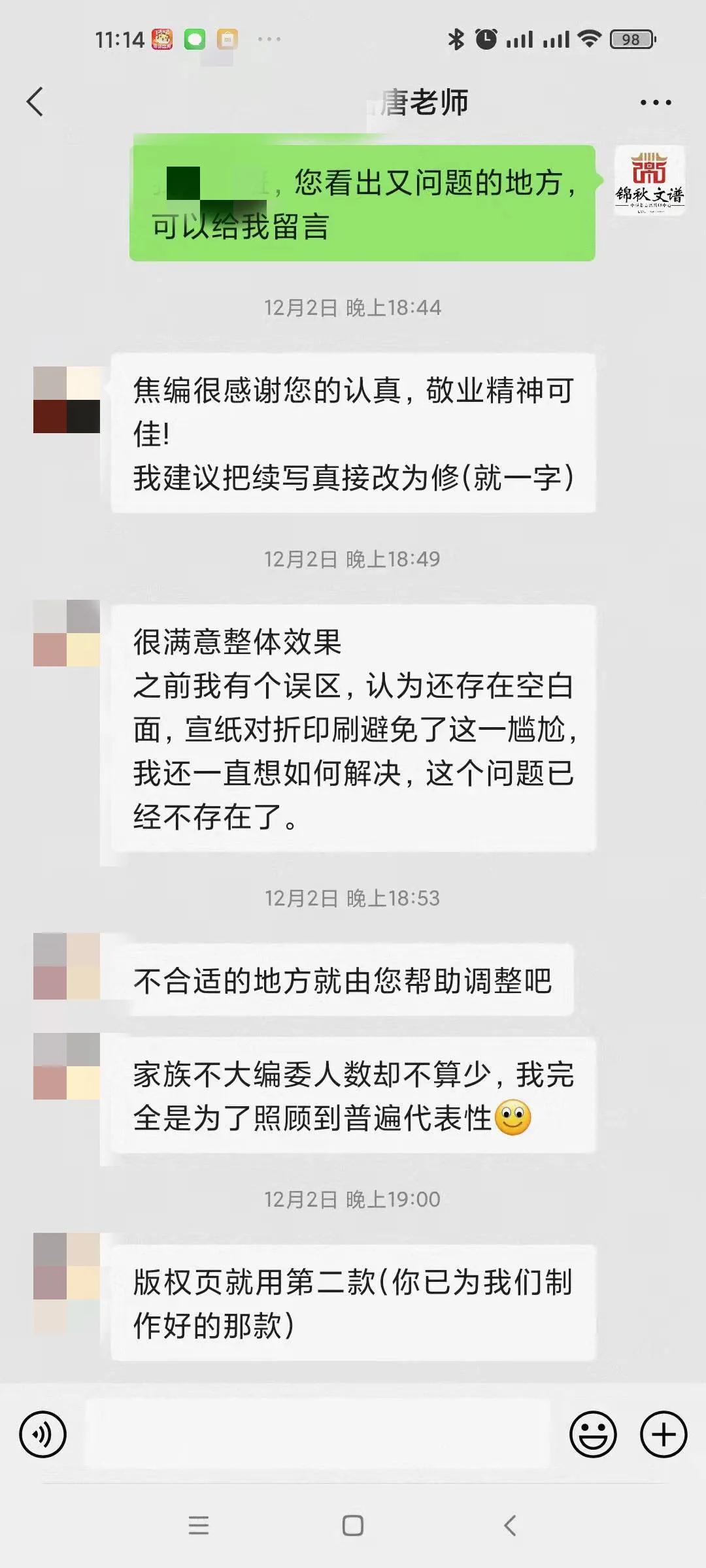Focus the message text field

point(318,1435)
